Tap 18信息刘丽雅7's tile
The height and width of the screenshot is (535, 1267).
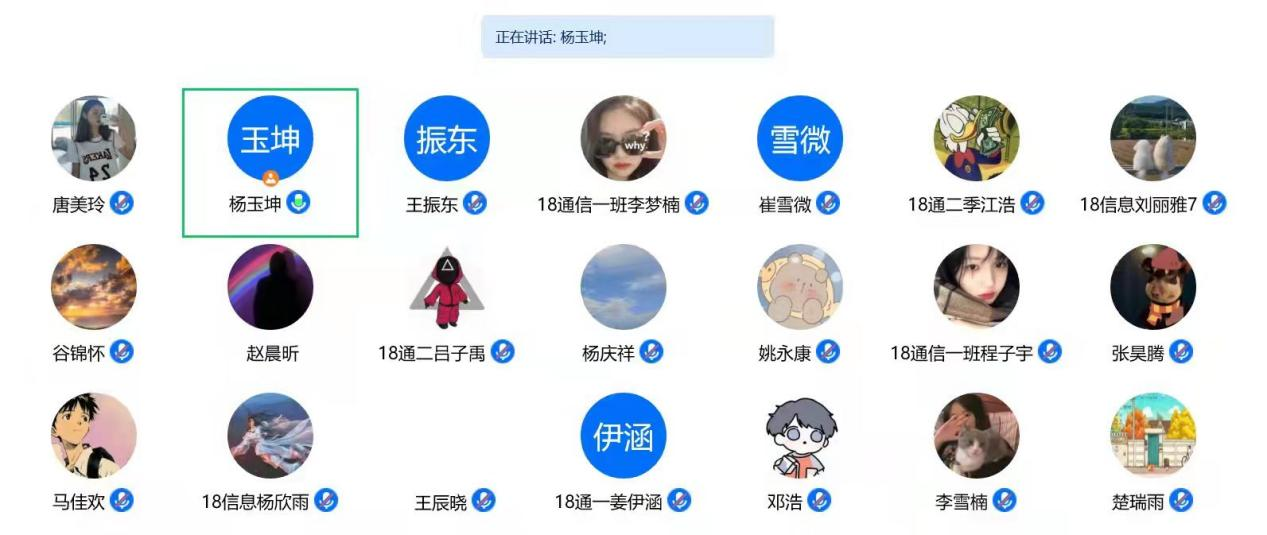tap(1152, 139)
